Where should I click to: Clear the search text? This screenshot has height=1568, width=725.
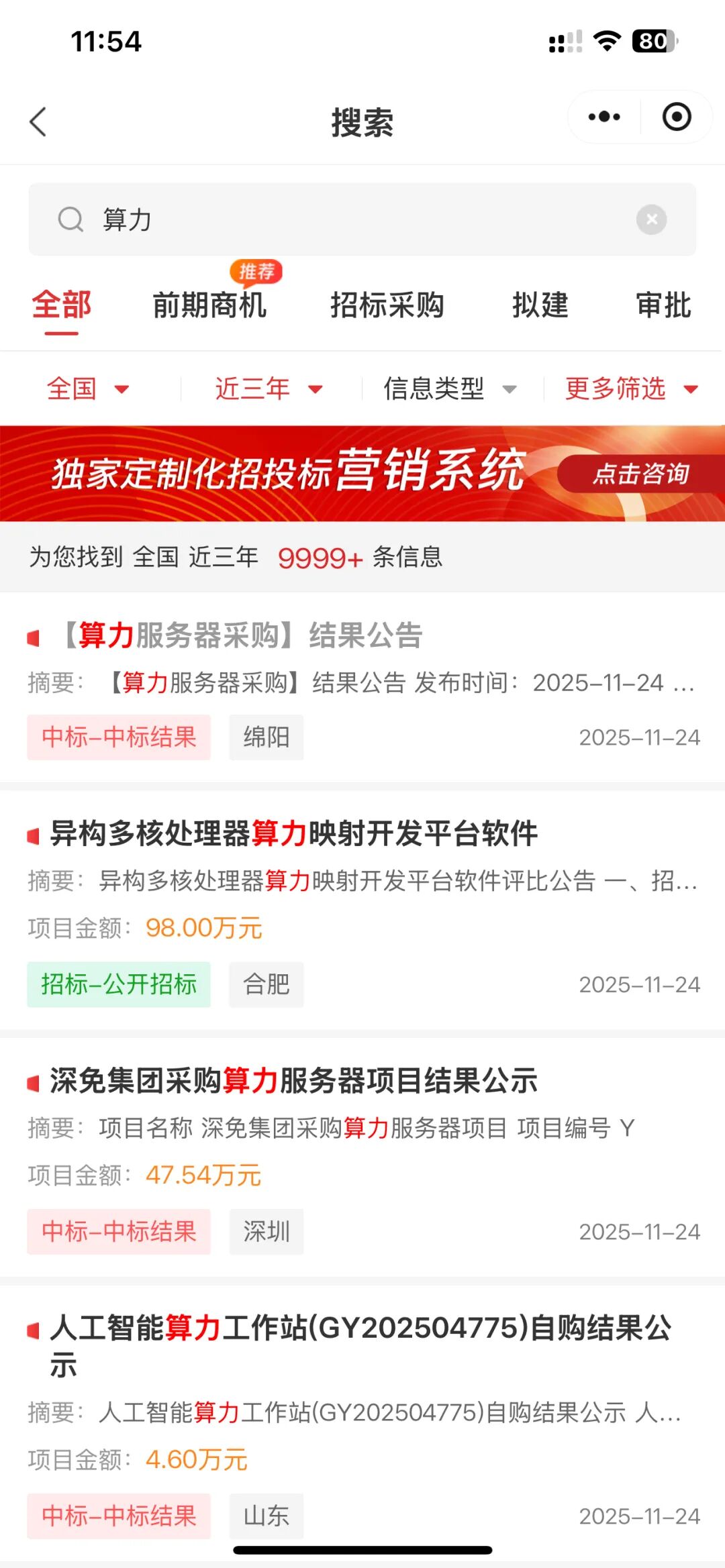[650, 219]
